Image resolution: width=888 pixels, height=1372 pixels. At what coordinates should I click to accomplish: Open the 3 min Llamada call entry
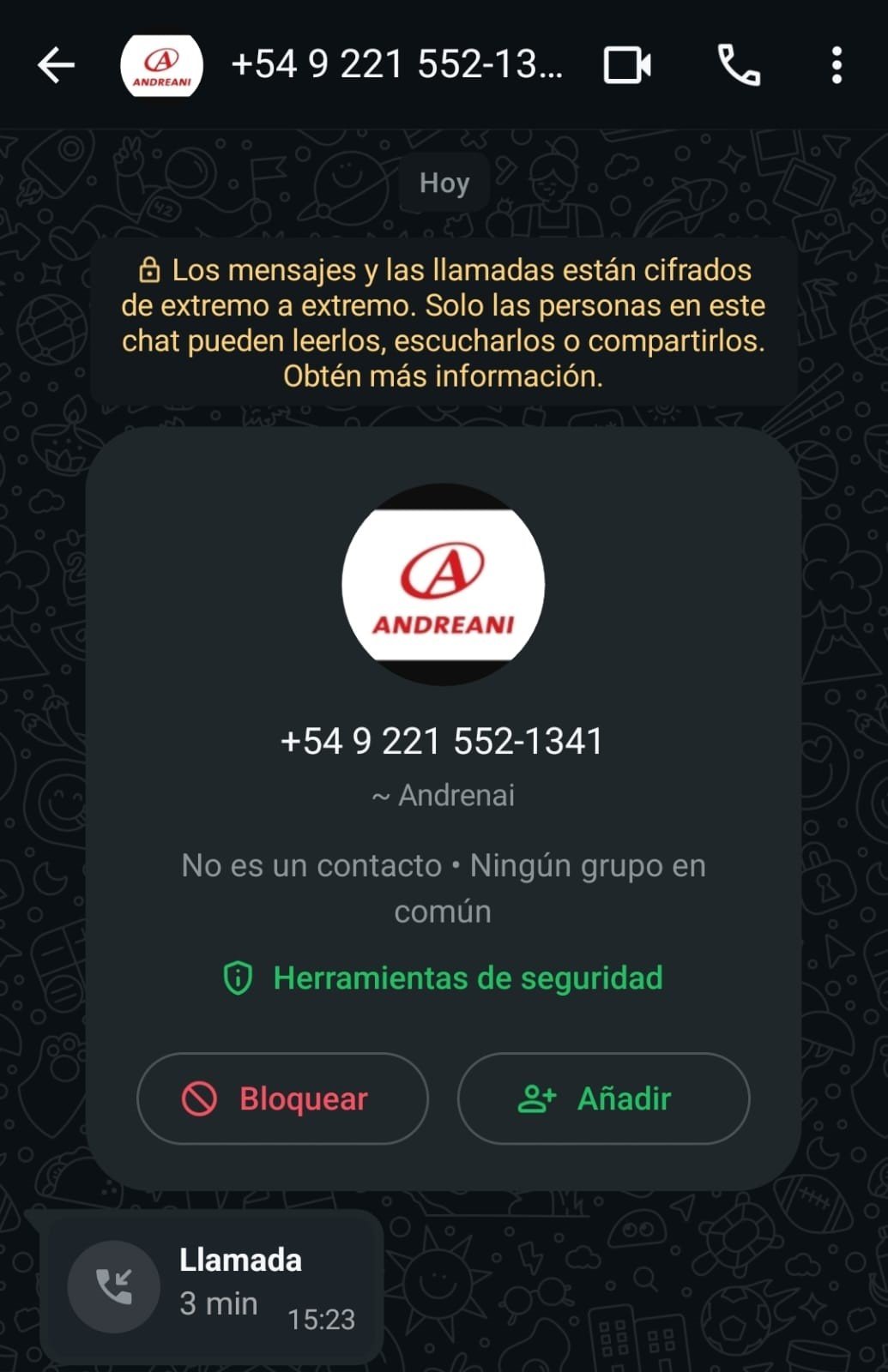tap(211, 1285)
